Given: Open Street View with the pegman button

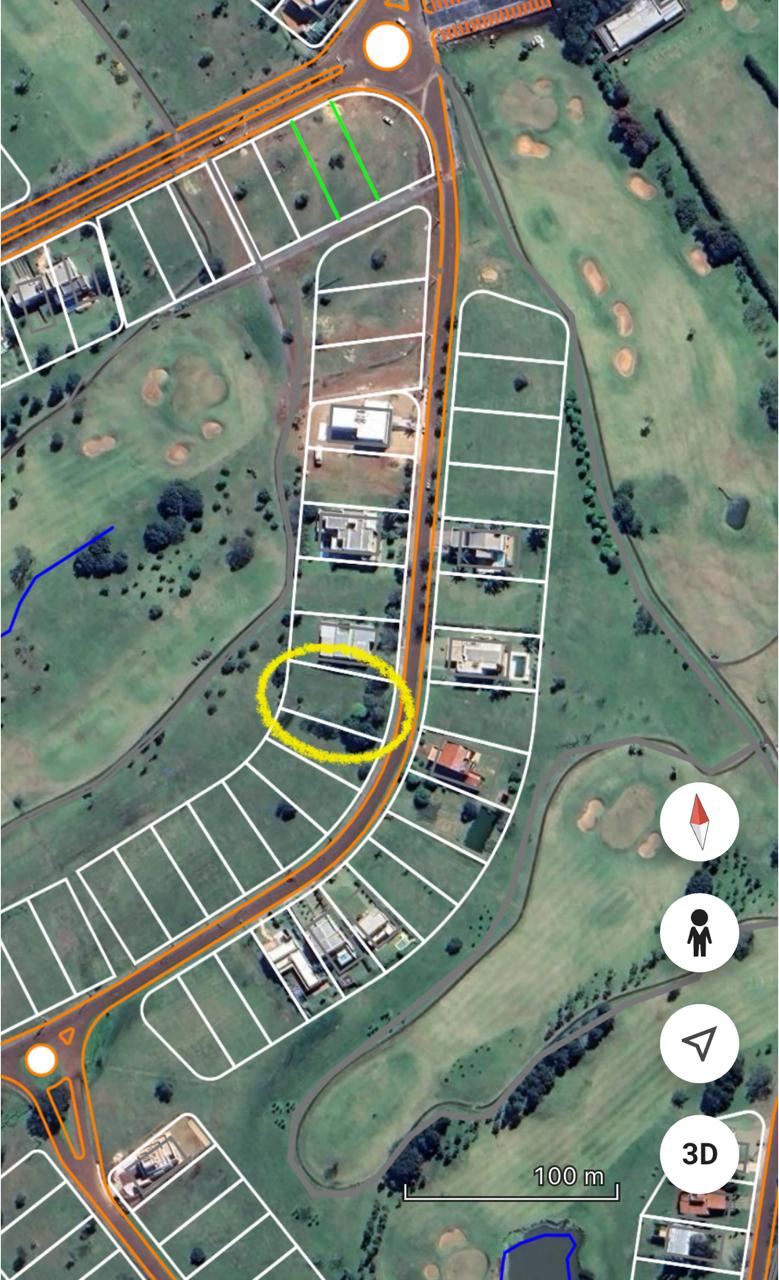Looking at the screenshot, I should point(700,933).
